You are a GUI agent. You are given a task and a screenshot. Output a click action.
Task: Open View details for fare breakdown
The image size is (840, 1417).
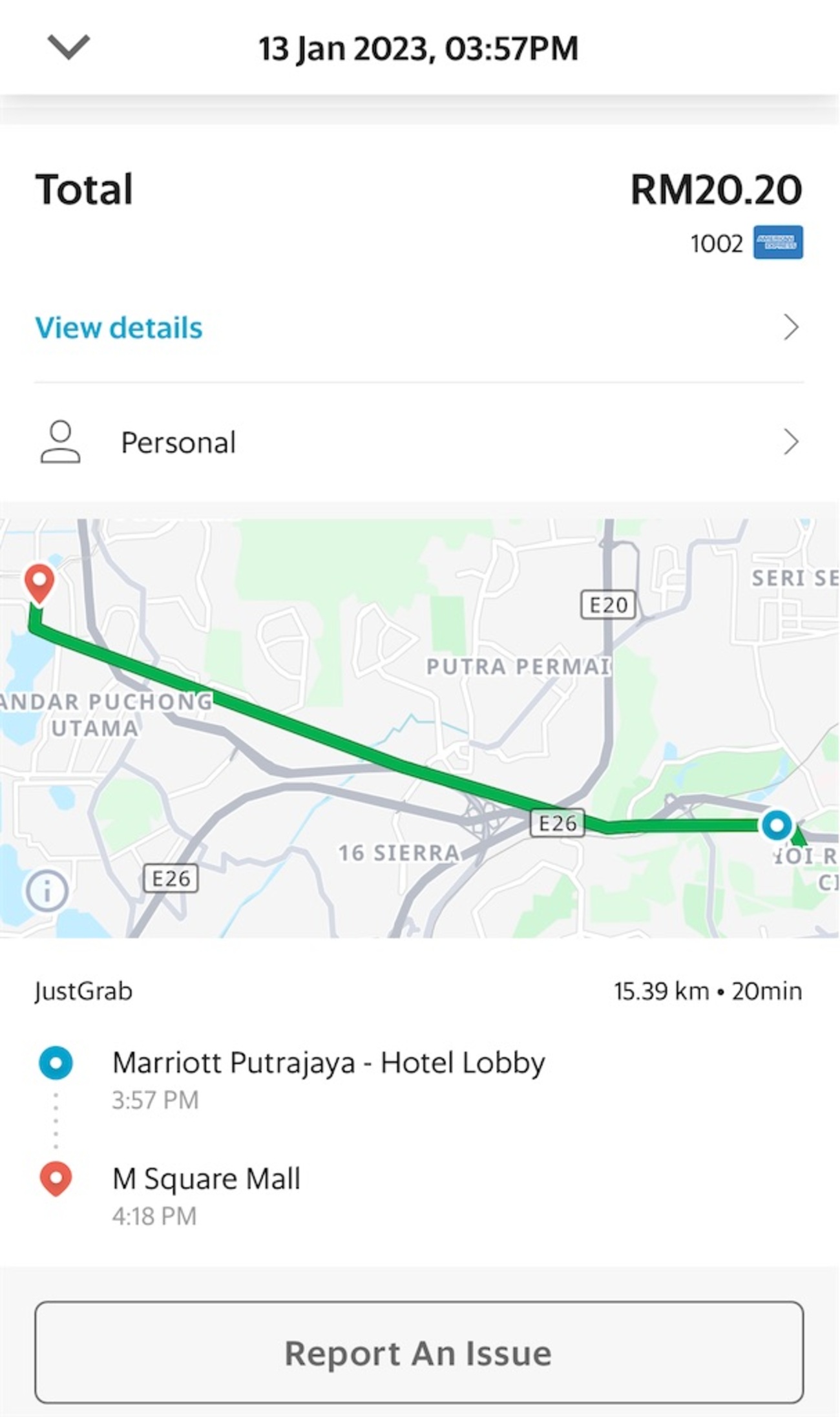(419, 328)
